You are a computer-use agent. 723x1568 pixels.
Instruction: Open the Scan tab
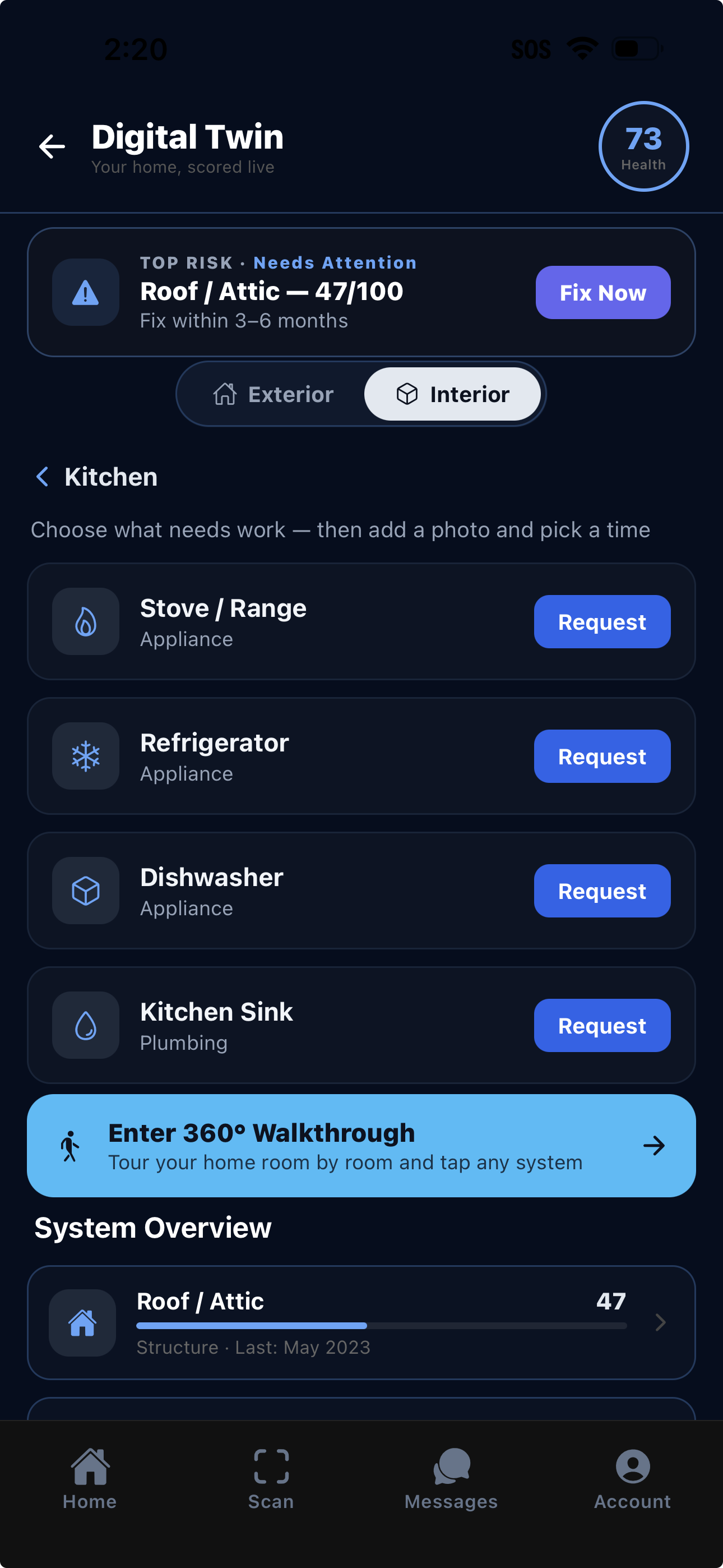tap(271, 1478)
